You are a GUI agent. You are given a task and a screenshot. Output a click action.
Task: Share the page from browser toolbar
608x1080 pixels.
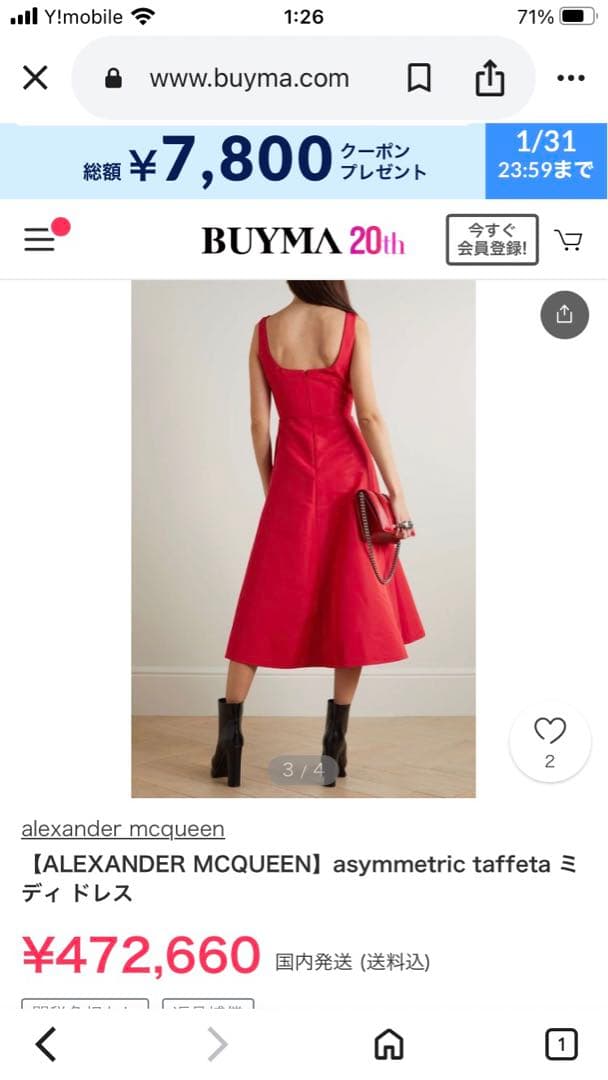pos(489,78)
